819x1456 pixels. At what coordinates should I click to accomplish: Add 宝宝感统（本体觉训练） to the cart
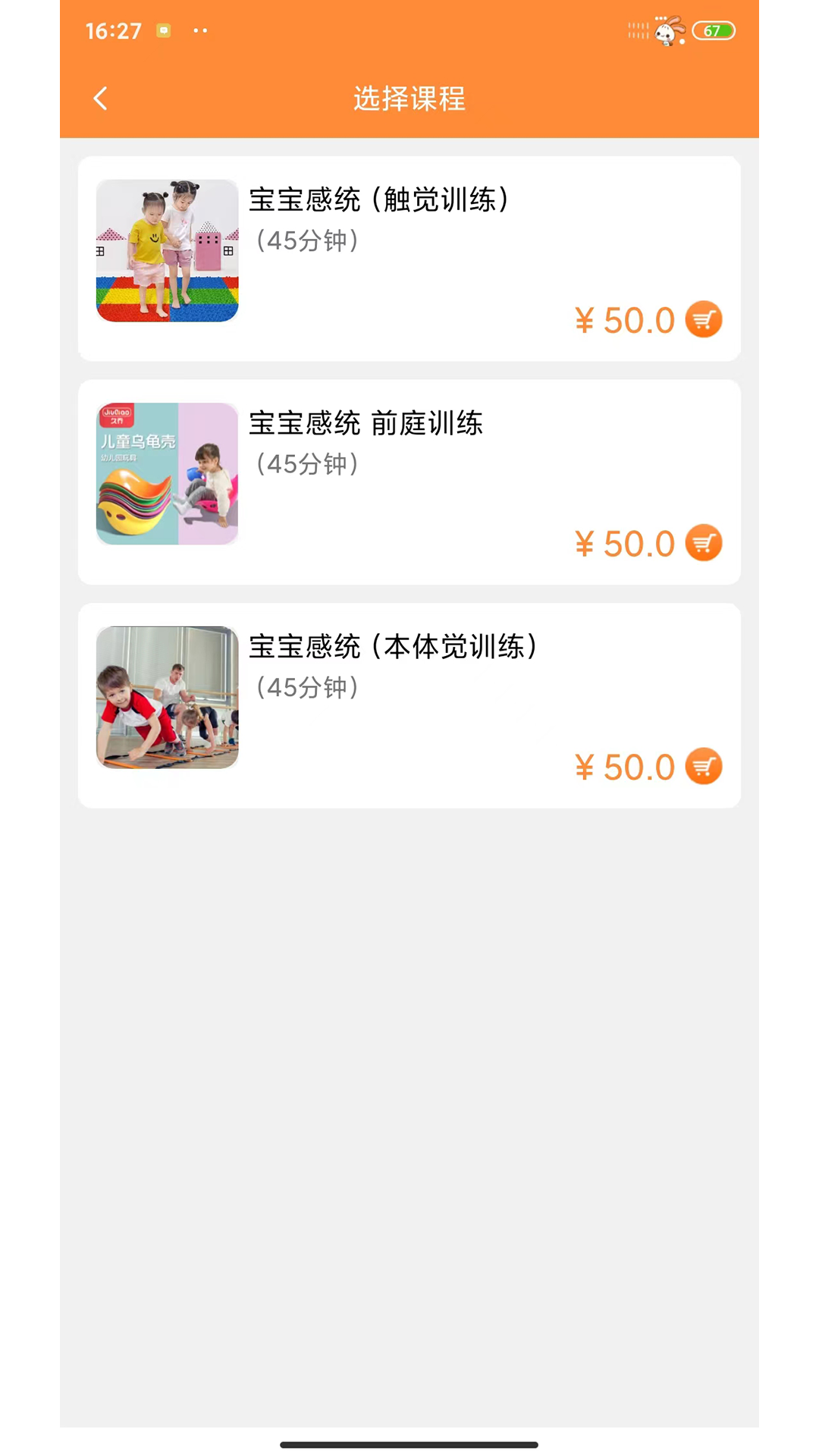tap(704, 766)
